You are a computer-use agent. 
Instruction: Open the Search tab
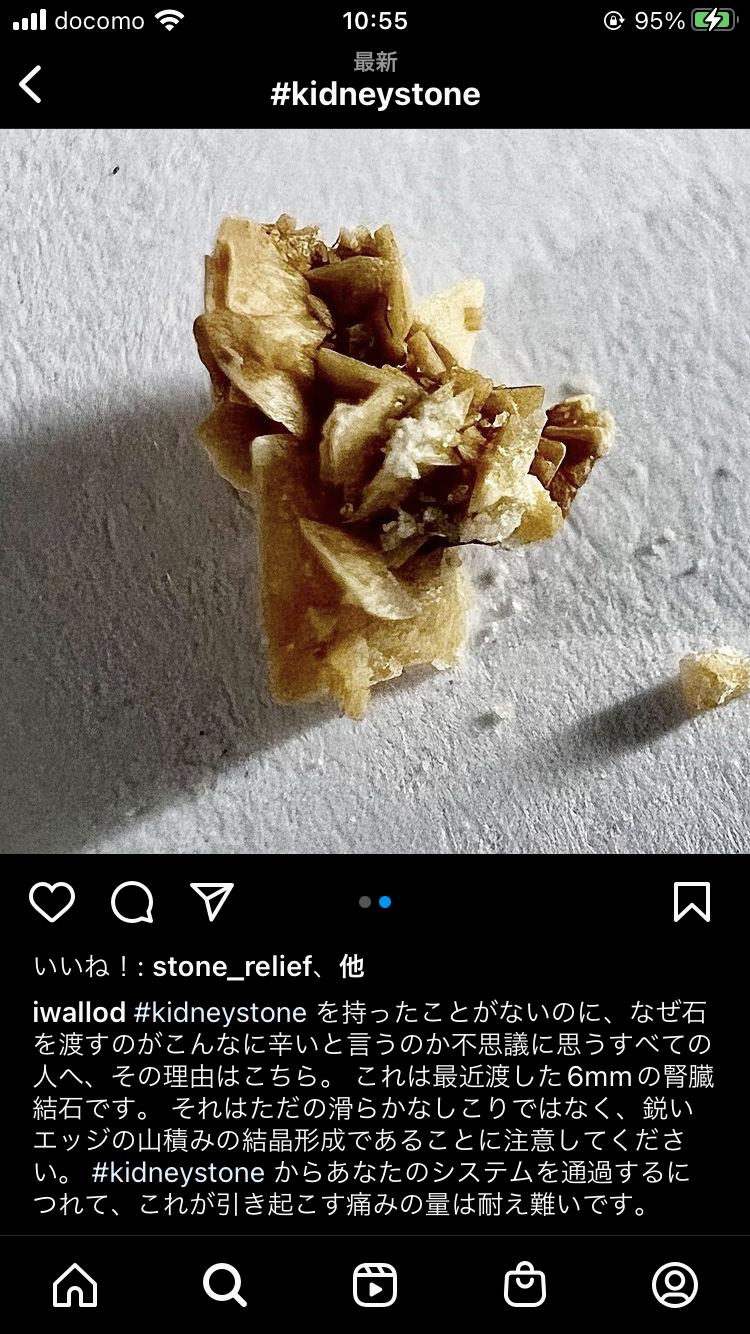pyautogui.click(x=225, y=1285)
